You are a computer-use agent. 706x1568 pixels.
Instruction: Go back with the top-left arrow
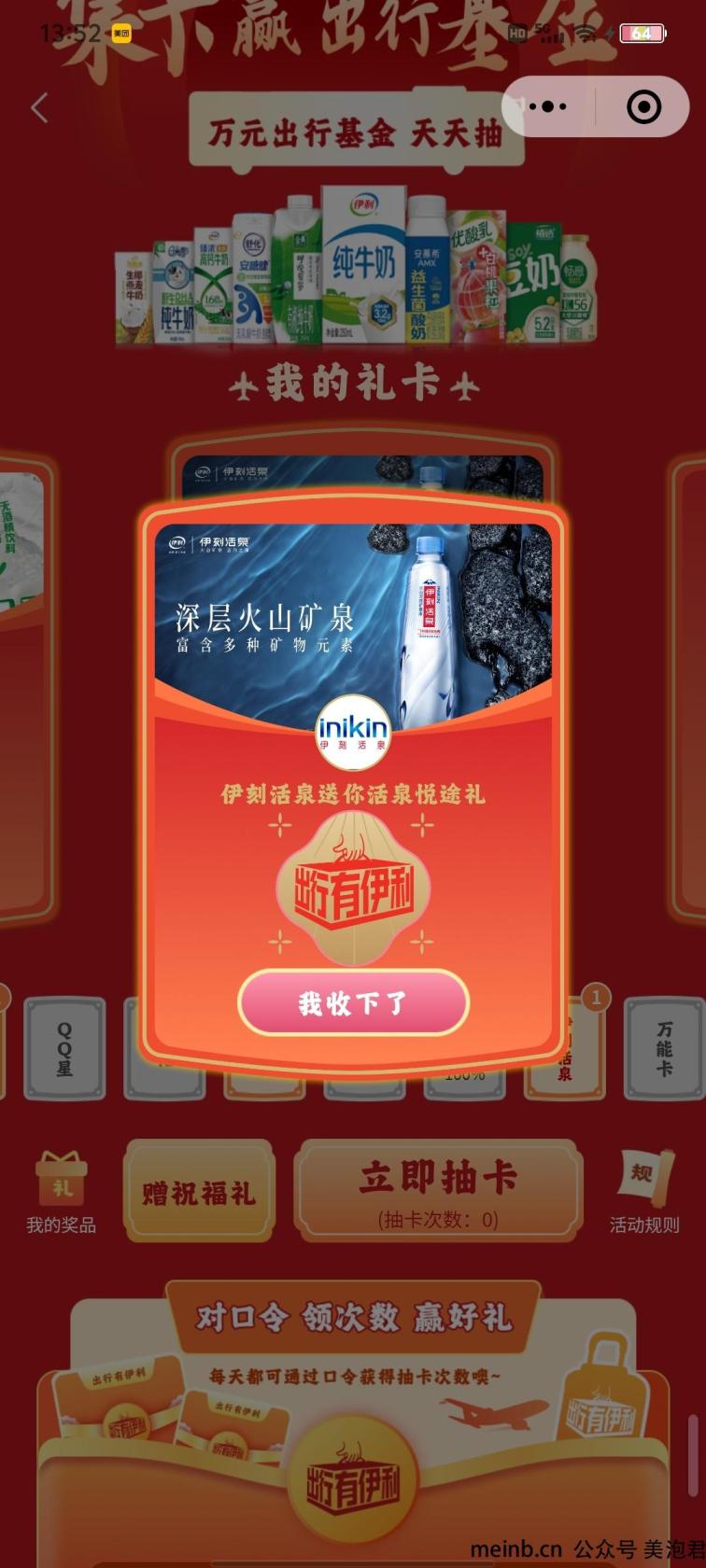click(x=39, y=108)
